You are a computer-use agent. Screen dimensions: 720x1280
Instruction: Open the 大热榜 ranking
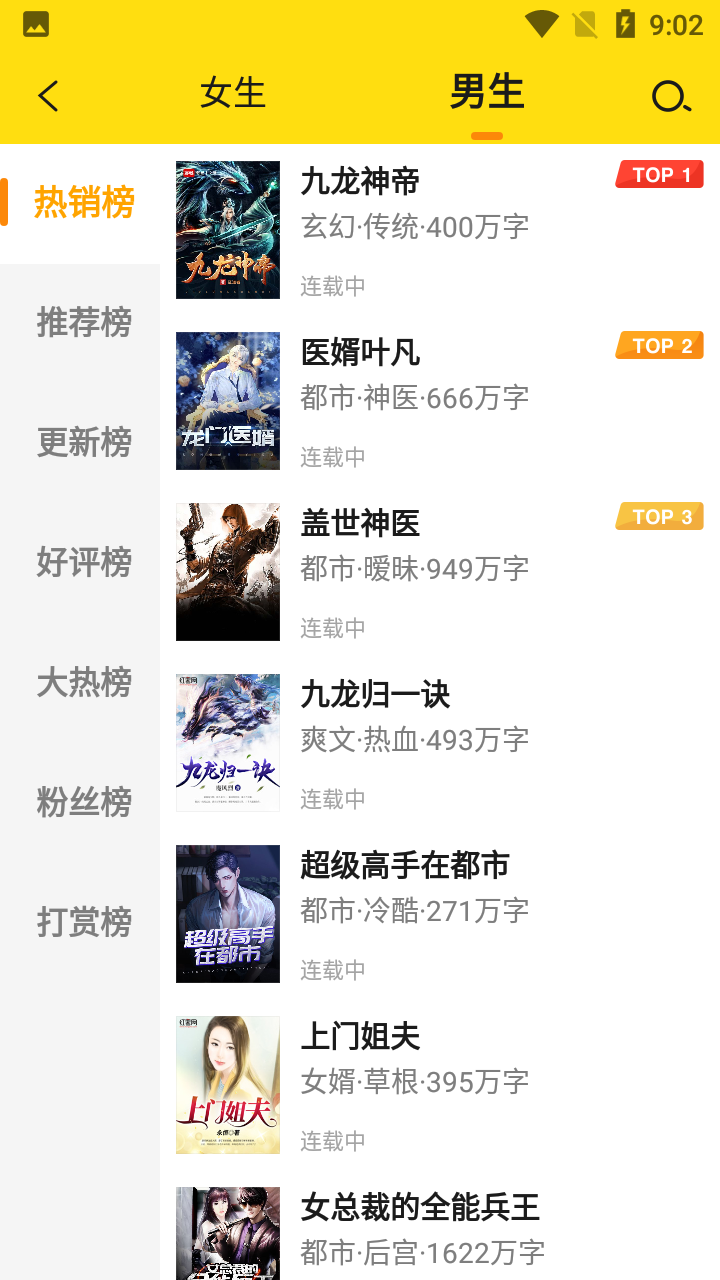84,682
